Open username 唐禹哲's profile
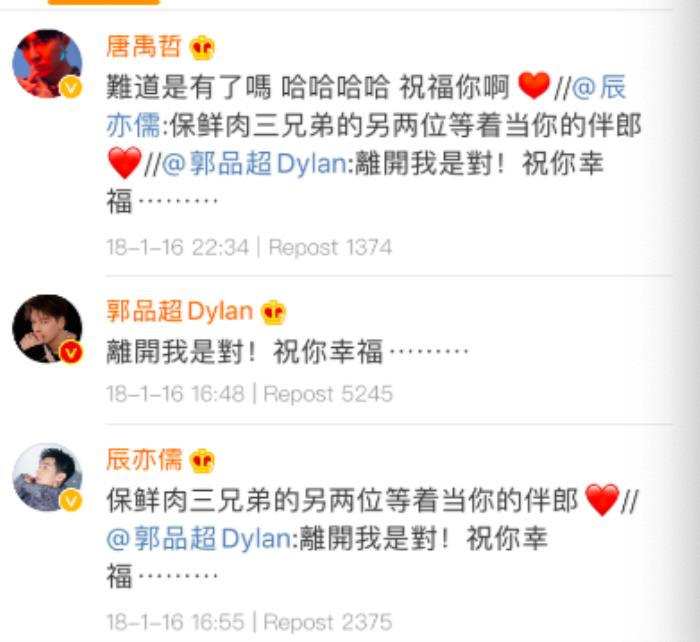700x642 pixels. pyautogui.click(x=143, y=46)
